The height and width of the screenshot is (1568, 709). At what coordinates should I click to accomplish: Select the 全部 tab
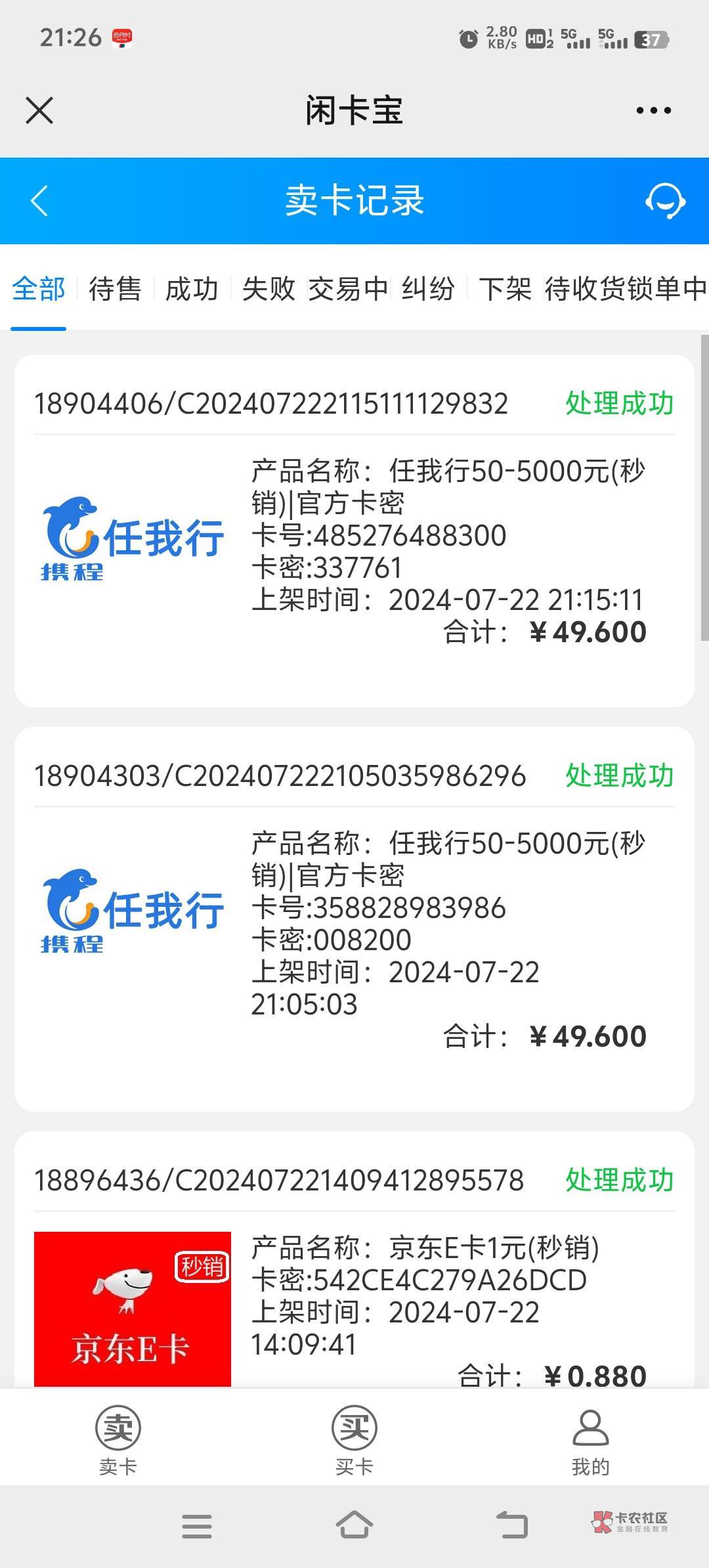(x=39, y=289)
